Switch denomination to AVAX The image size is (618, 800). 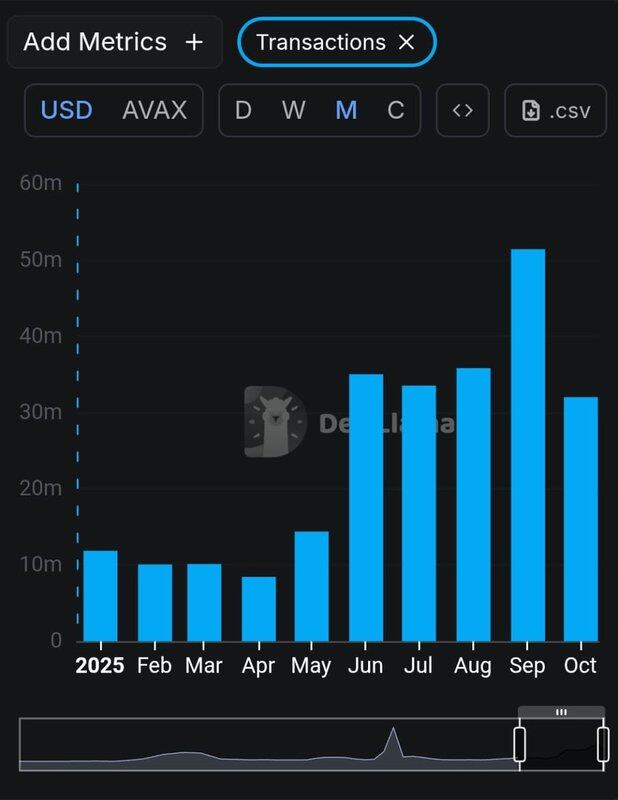154,110
